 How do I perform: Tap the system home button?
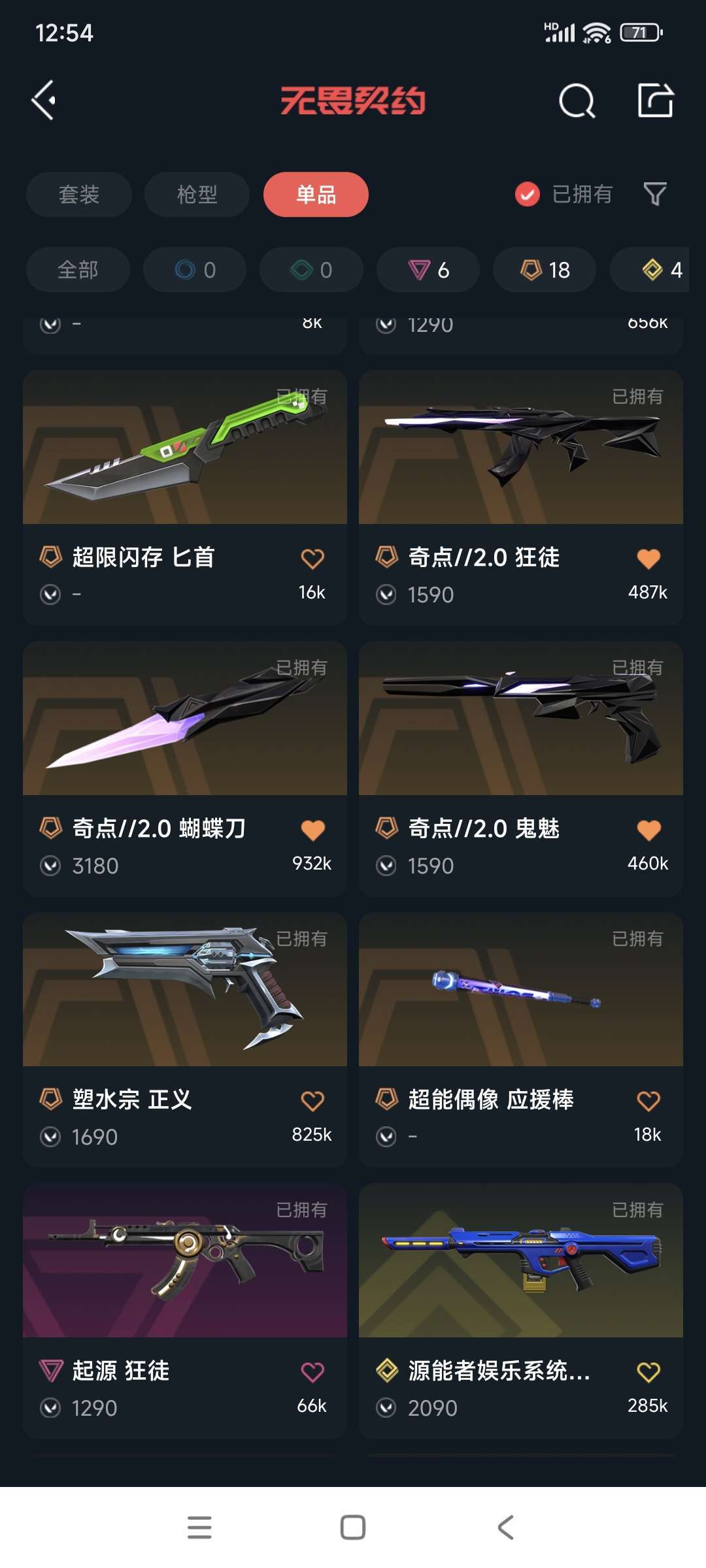[x=353, y=1527]
